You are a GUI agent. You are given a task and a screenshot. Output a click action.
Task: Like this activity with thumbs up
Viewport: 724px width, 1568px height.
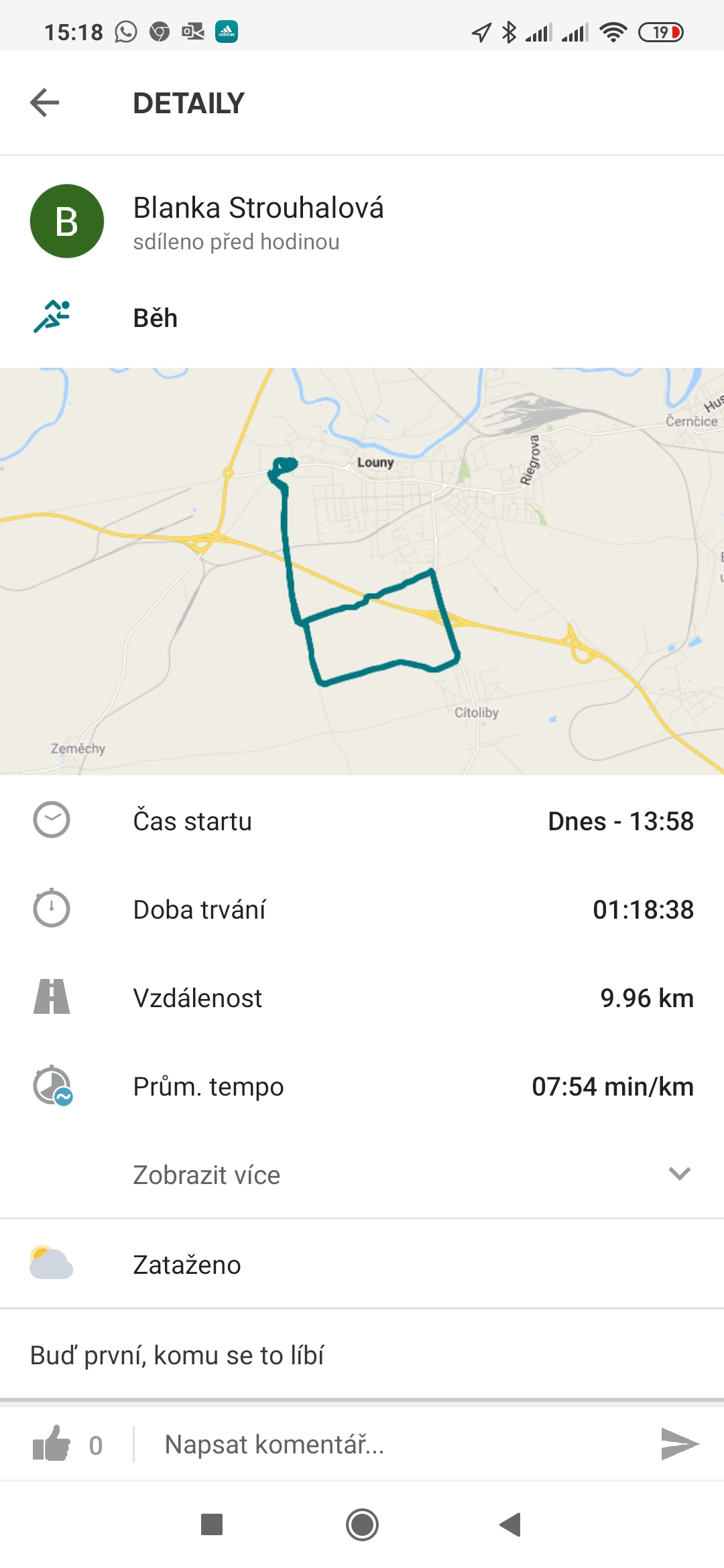(x=52, y=1444)
